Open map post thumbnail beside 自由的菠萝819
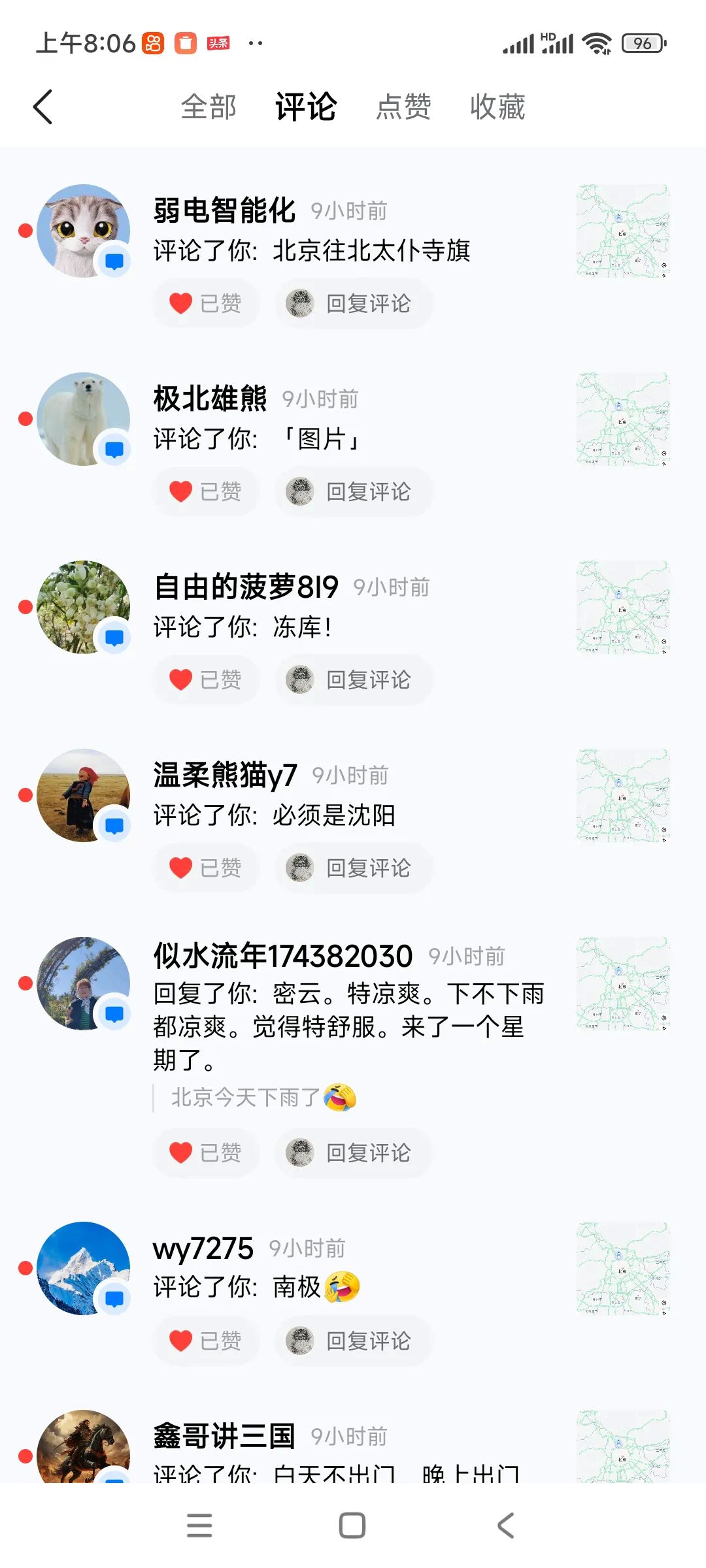Viewport: 706px width, 1568px height. click(623, 608)
